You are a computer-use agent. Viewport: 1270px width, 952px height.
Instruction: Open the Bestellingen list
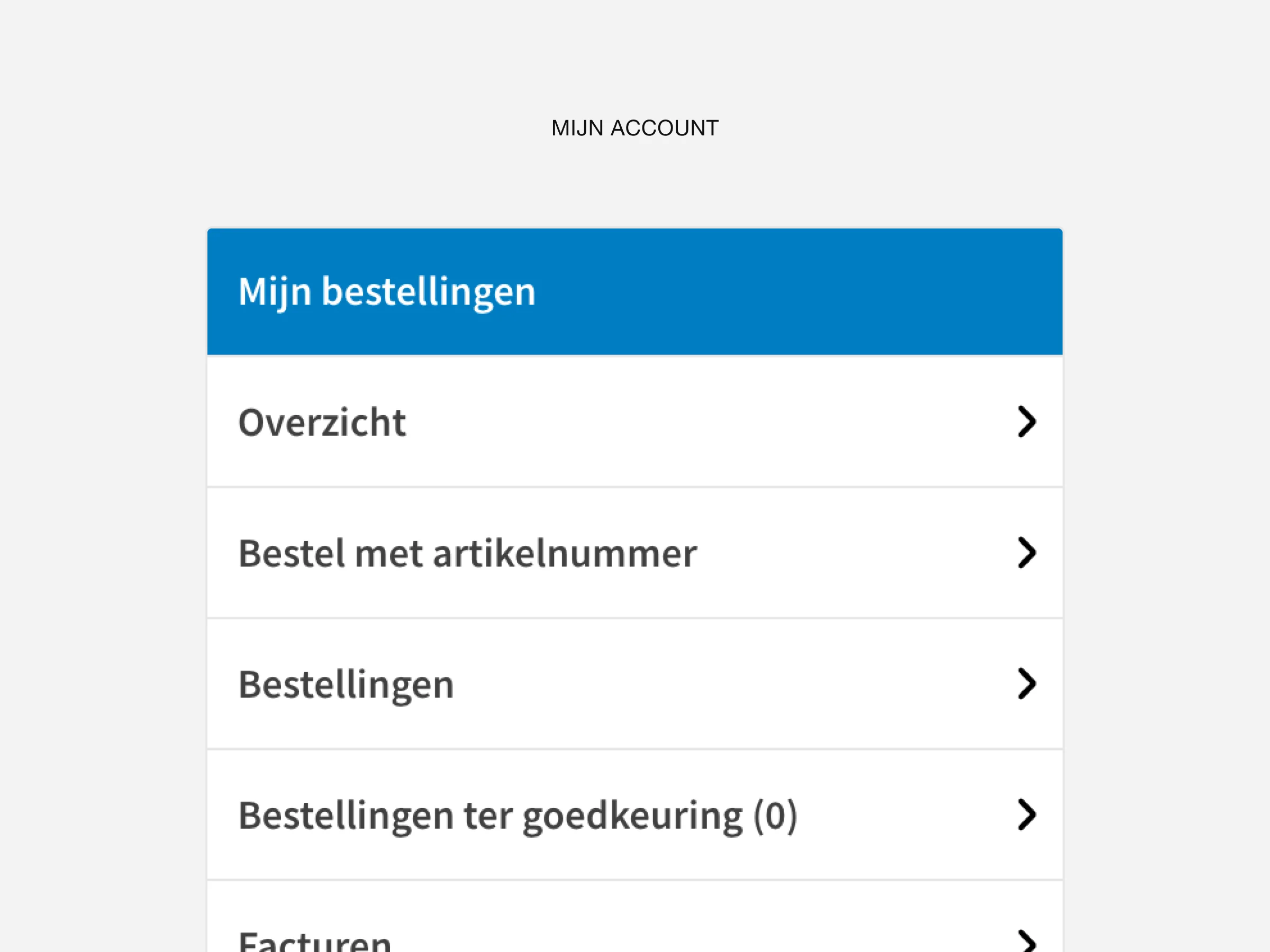[x=634, y=683]
